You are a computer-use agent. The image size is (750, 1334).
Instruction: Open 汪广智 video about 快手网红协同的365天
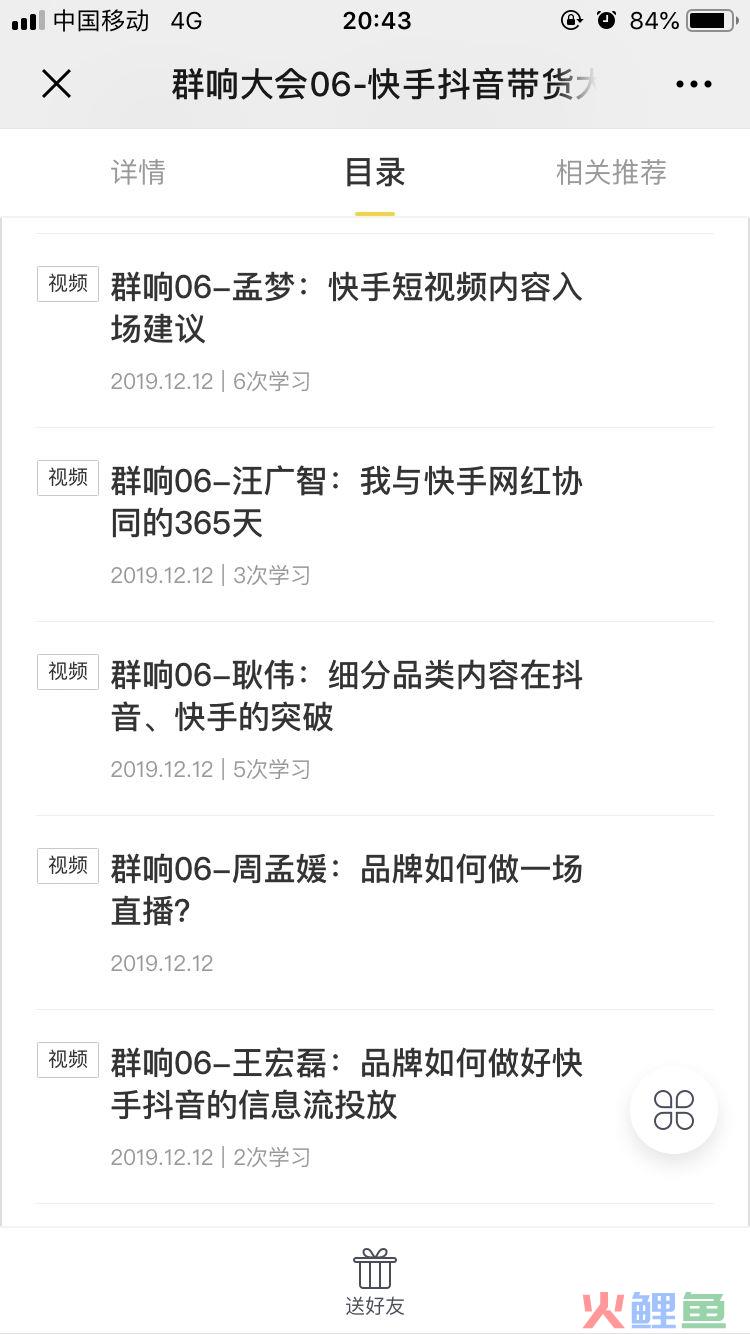[375, 525]
